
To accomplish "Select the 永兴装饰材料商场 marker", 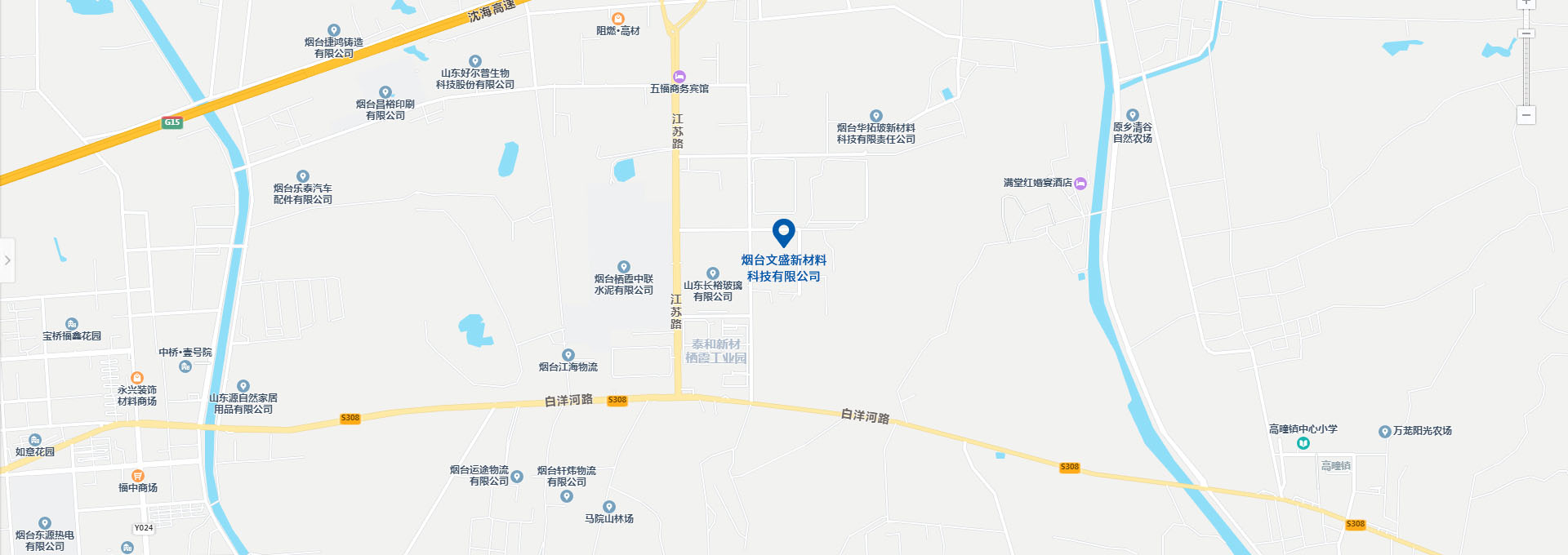I will coord(137,378).
